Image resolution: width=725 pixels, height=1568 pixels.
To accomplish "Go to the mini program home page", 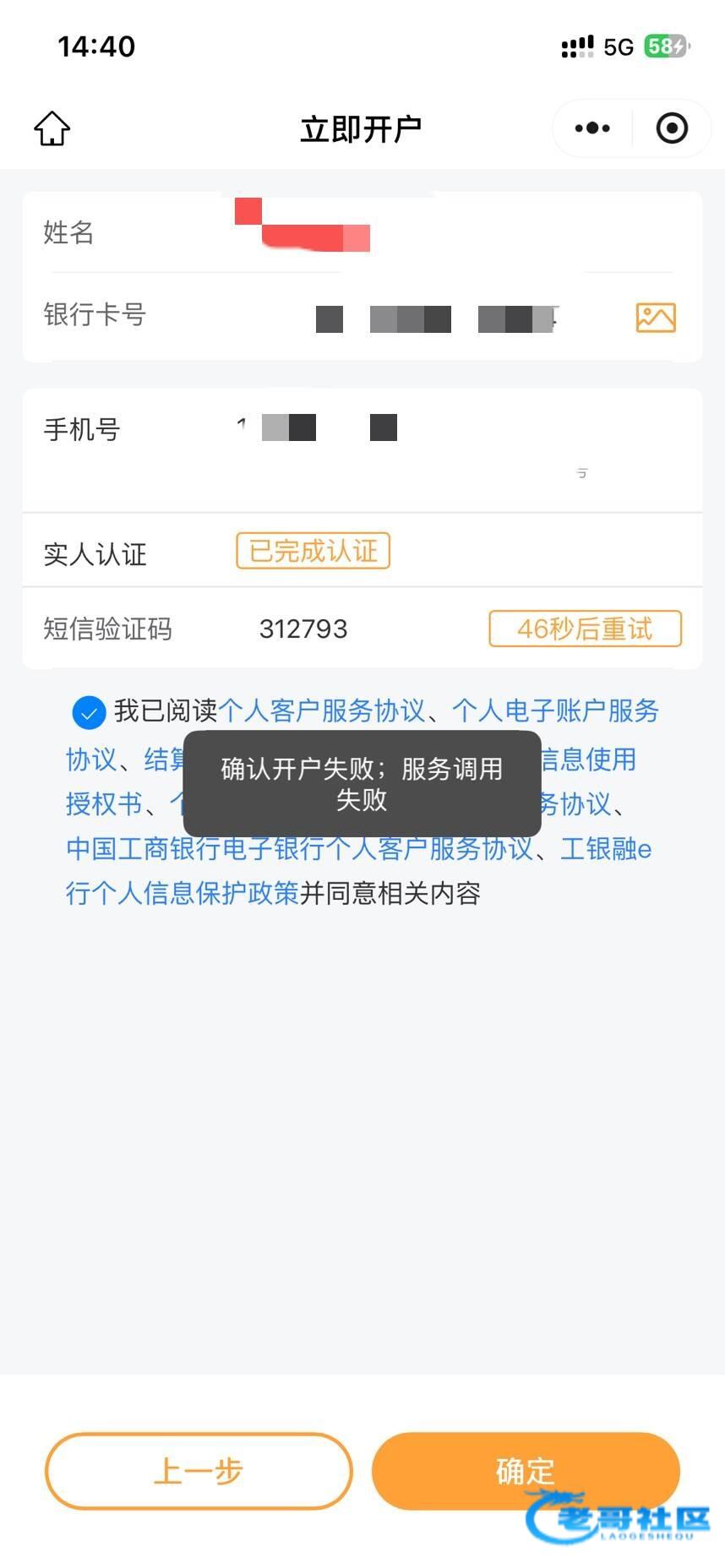I will pyautogui.click(x=52, y=128).
